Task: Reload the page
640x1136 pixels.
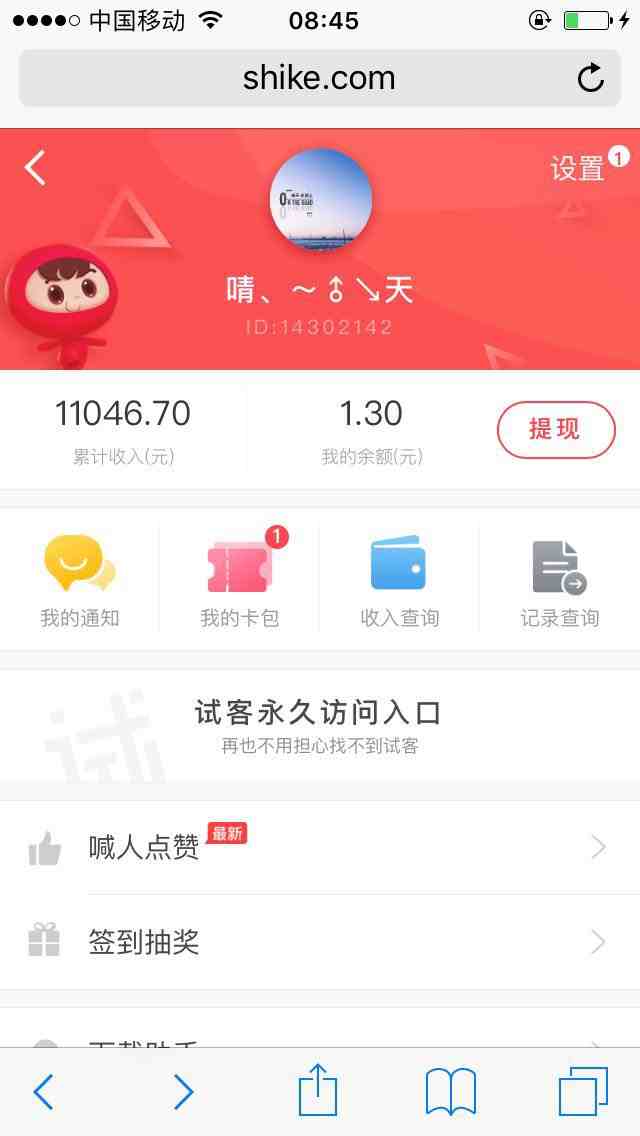Action: pos(591,78)
